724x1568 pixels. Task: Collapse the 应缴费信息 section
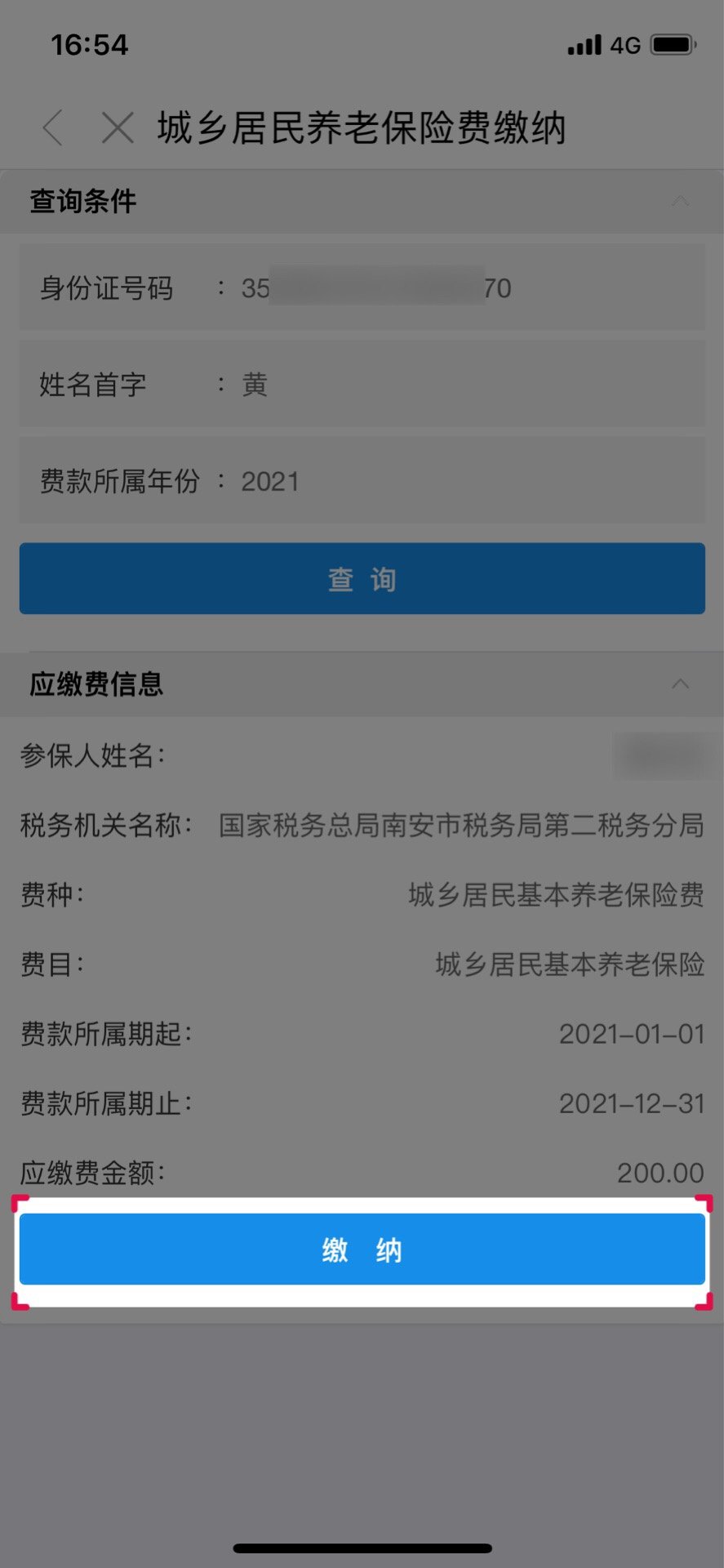pyautogui.click(x=680, y=684)
